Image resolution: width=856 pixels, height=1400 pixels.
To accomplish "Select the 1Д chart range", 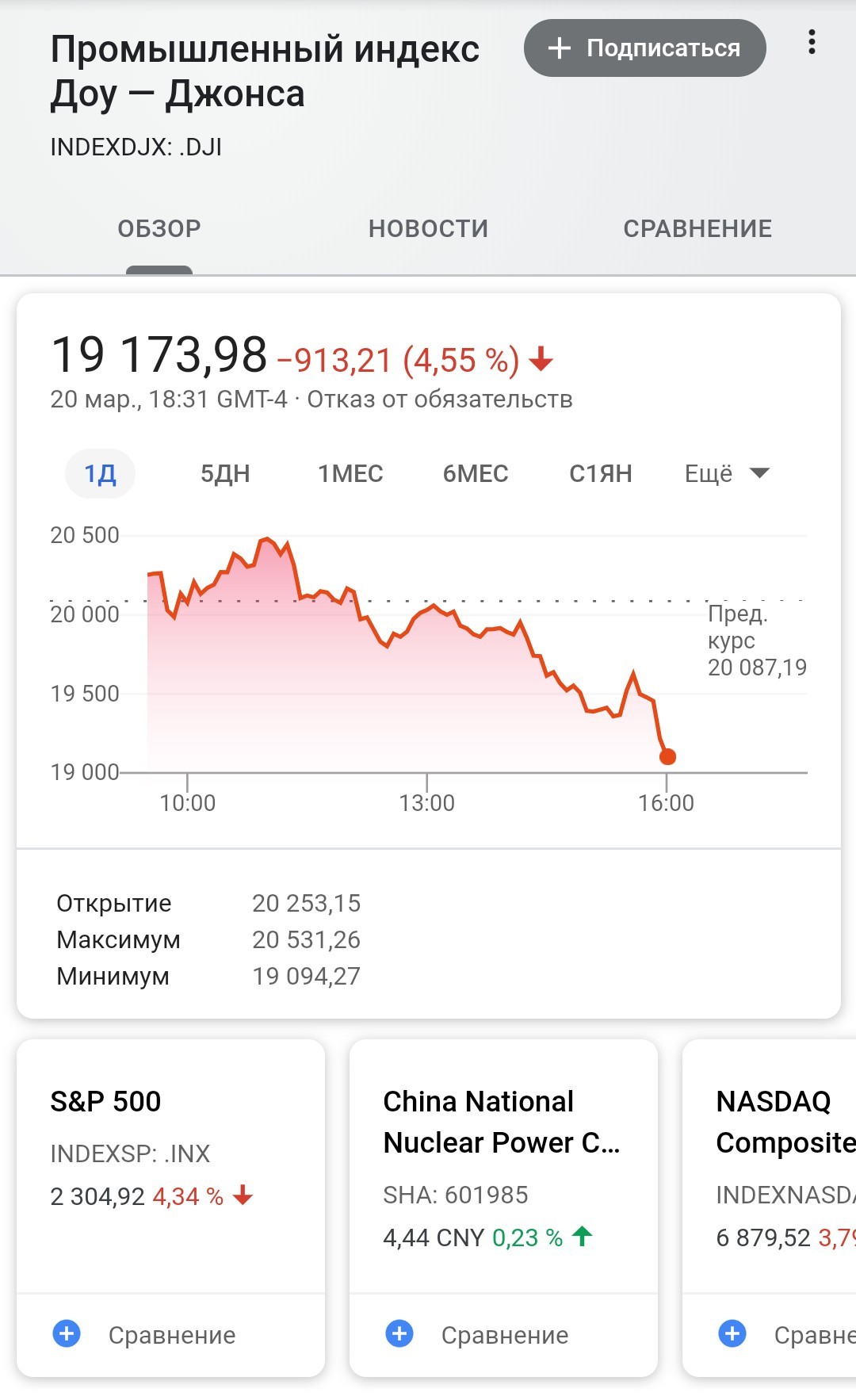I will pos(100,474).
